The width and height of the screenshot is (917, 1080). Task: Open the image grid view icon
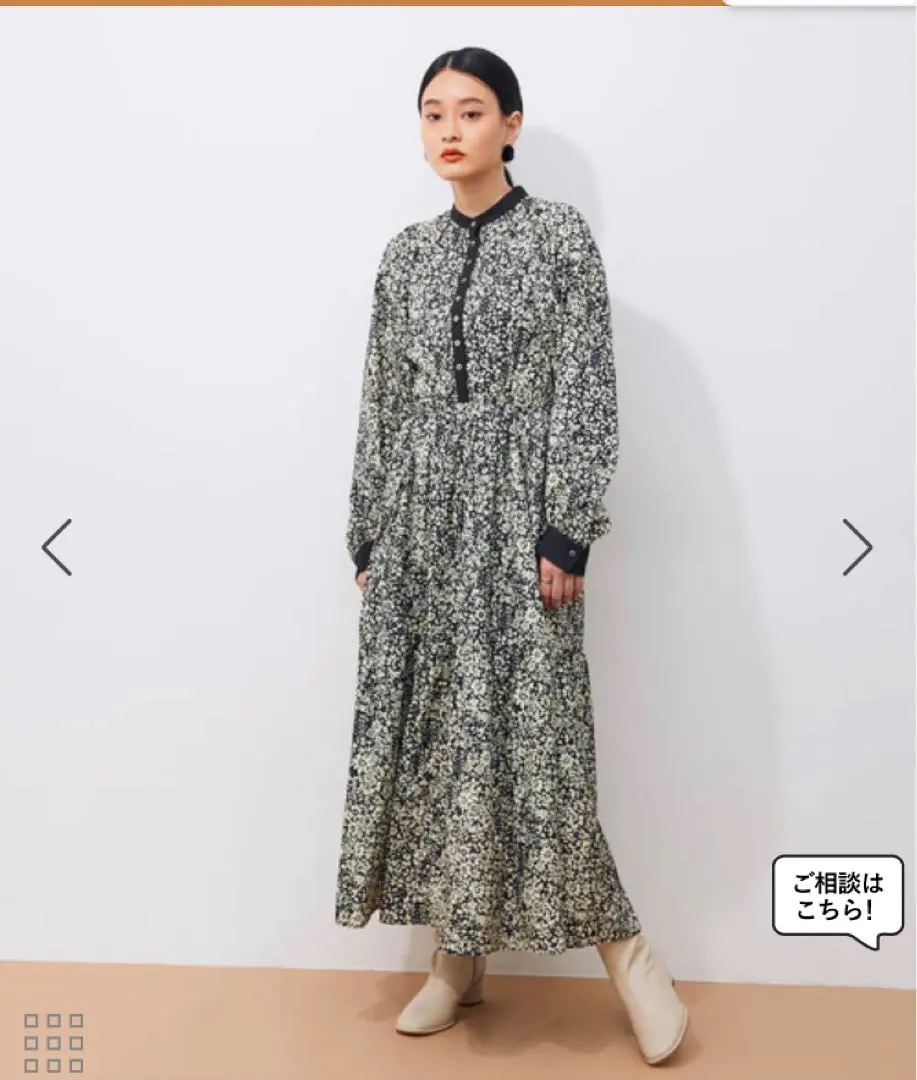point(54,1042)
